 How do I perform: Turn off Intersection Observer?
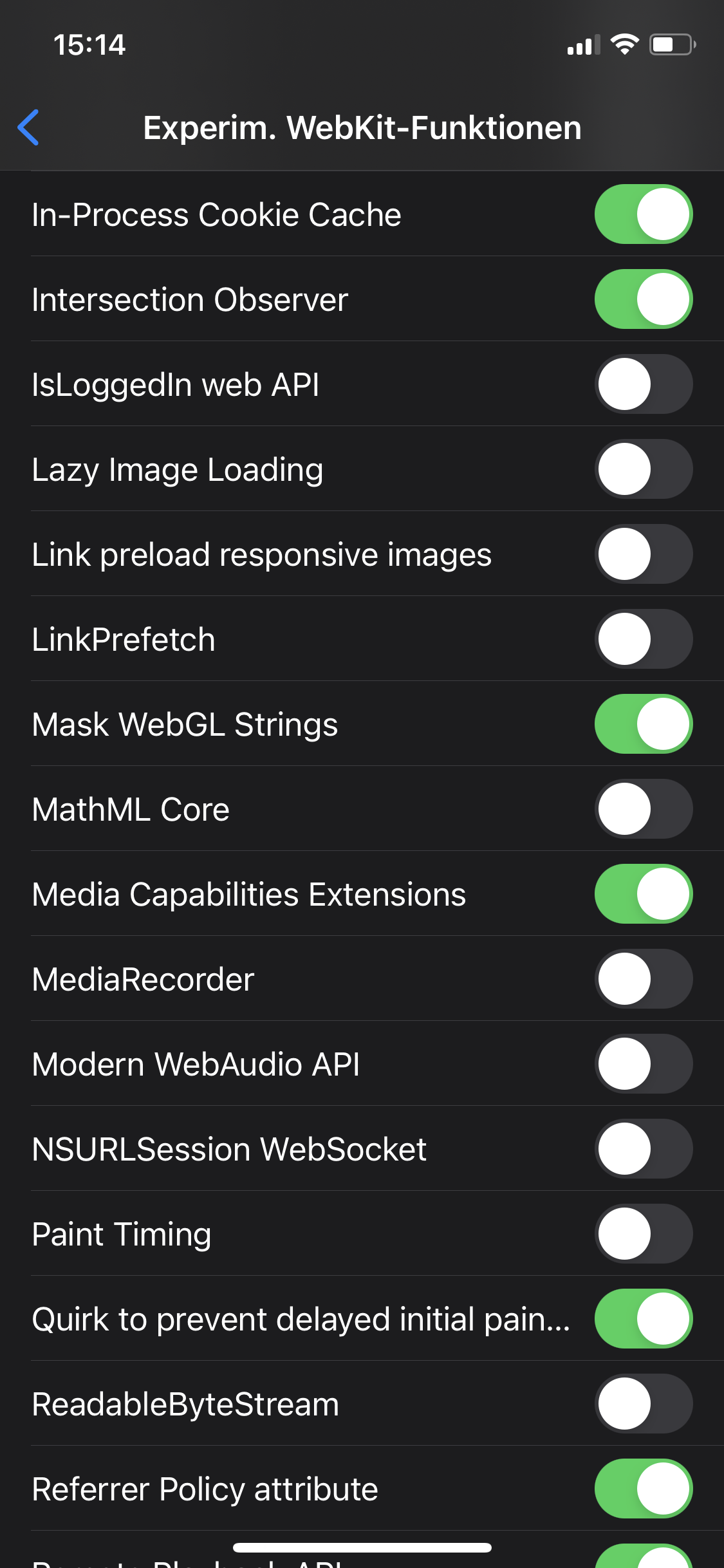(643, 299)
